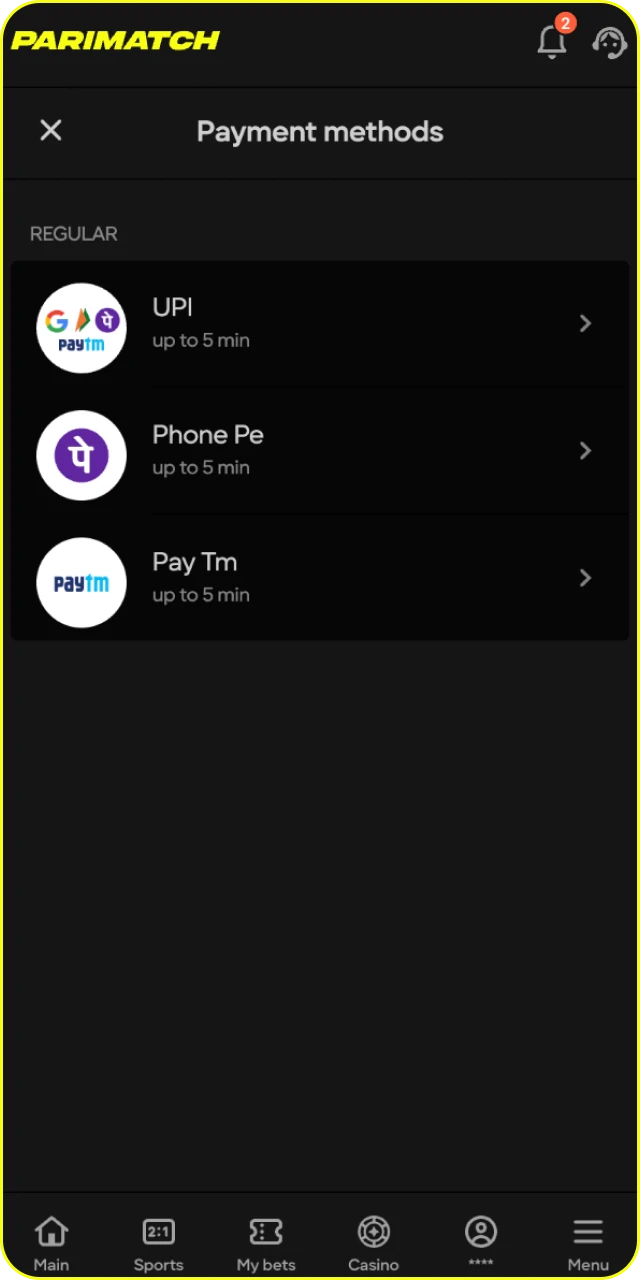Switch to the Casino tab
640x1280 pixels.
pos(373,1243)
